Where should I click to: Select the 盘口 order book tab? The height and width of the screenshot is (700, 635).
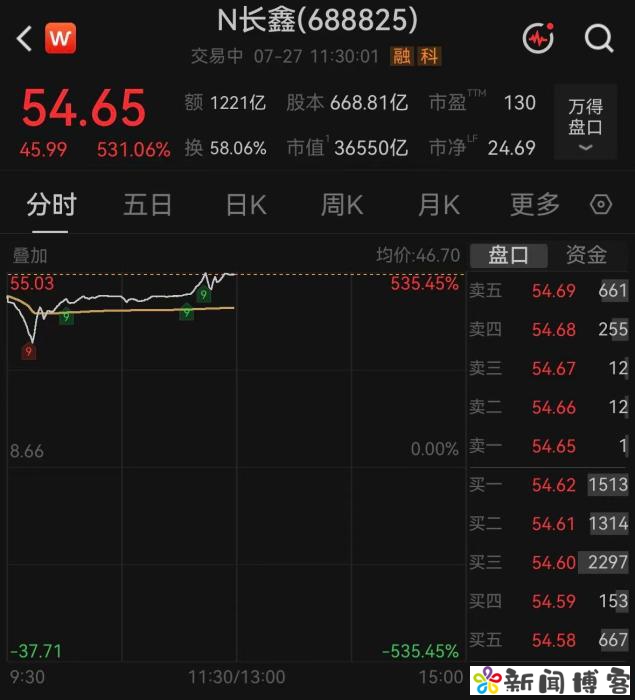(509, 255)
